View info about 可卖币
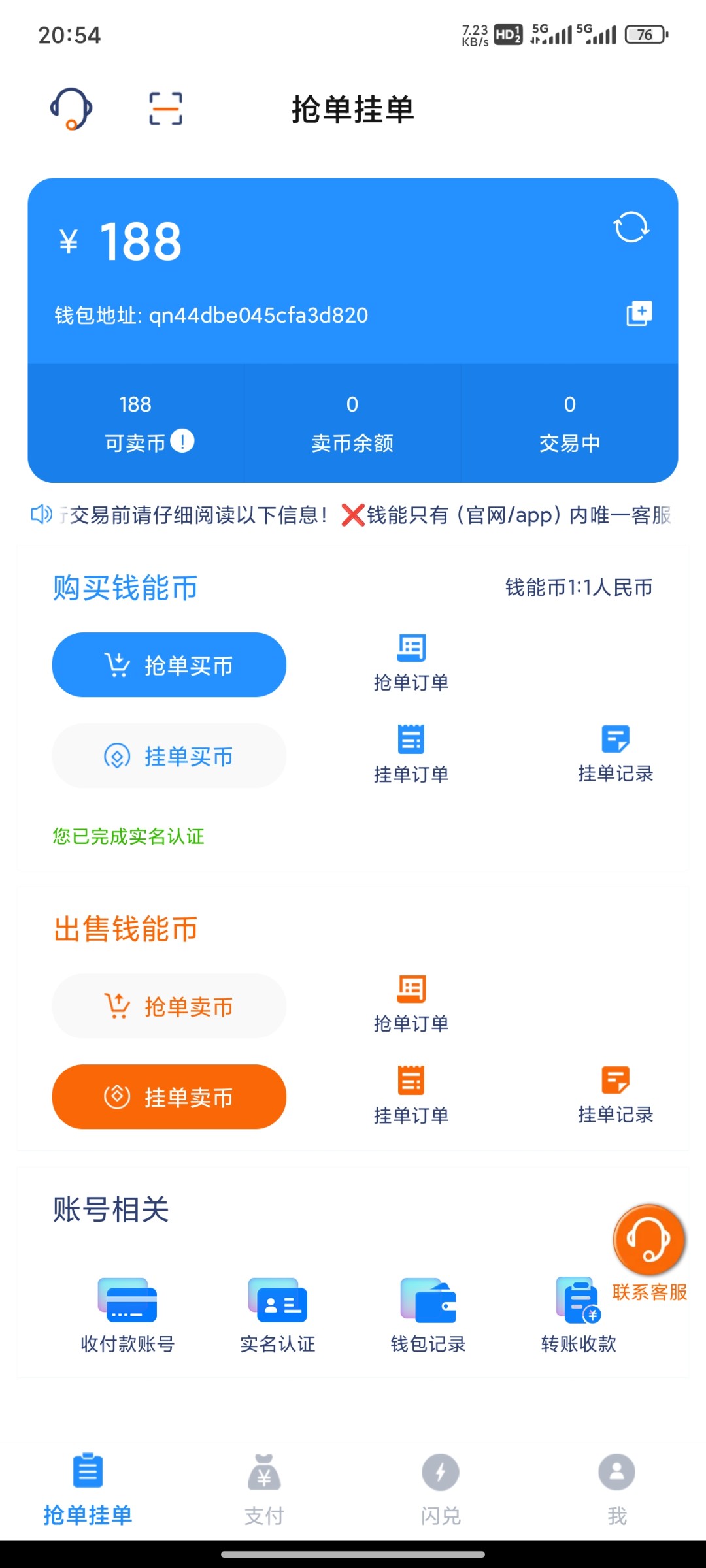 click(x=181, y=442)
